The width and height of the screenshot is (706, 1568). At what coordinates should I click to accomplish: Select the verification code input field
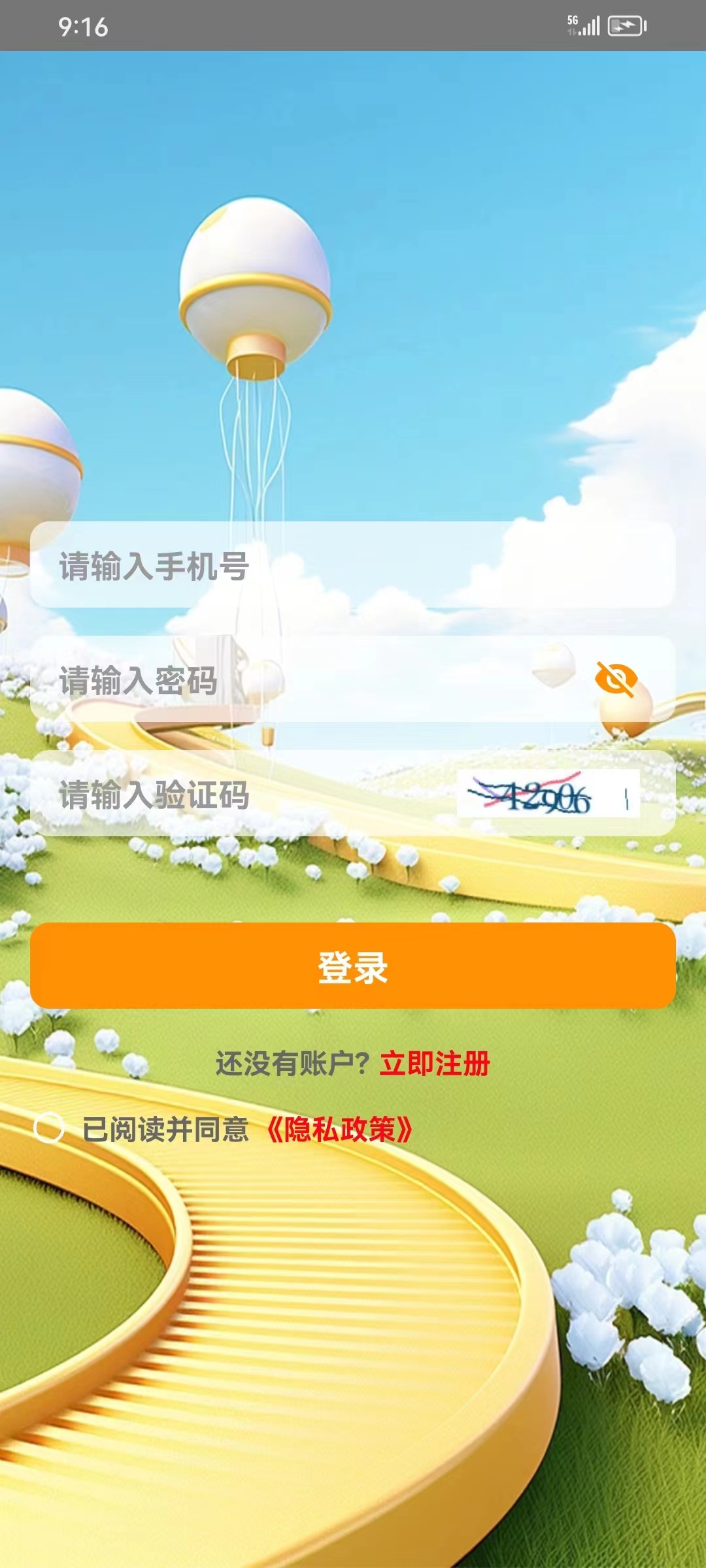(x=248, y=794)
